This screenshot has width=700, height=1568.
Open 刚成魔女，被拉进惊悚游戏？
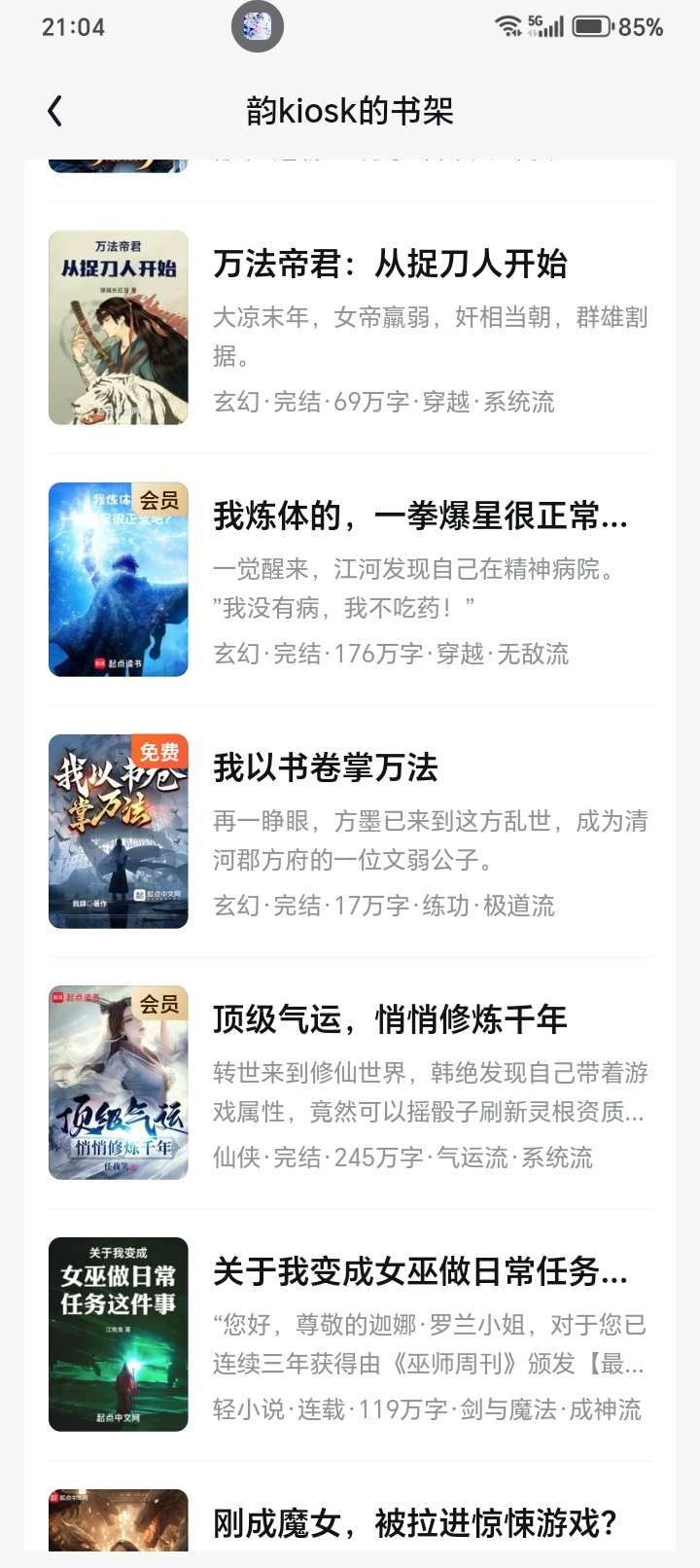(x=349, y=1519)
